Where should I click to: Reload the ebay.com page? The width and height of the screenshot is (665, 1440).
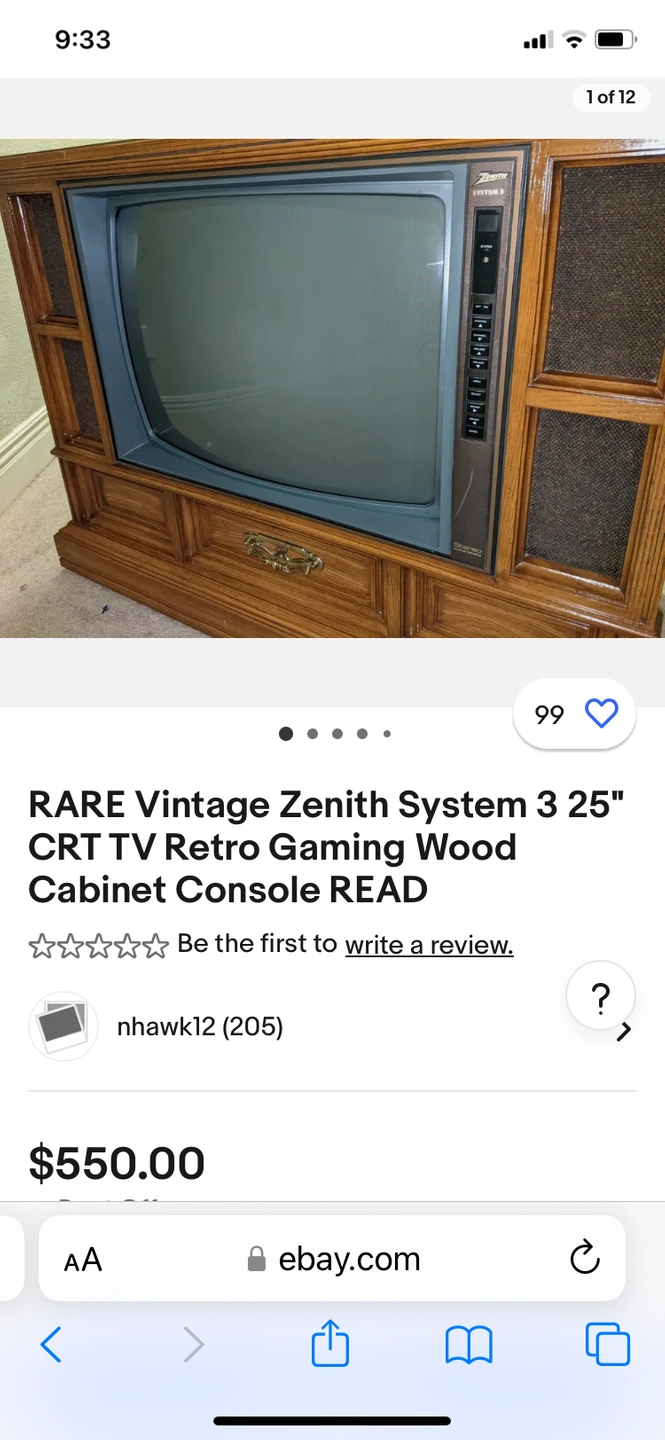pos(584,1259)
